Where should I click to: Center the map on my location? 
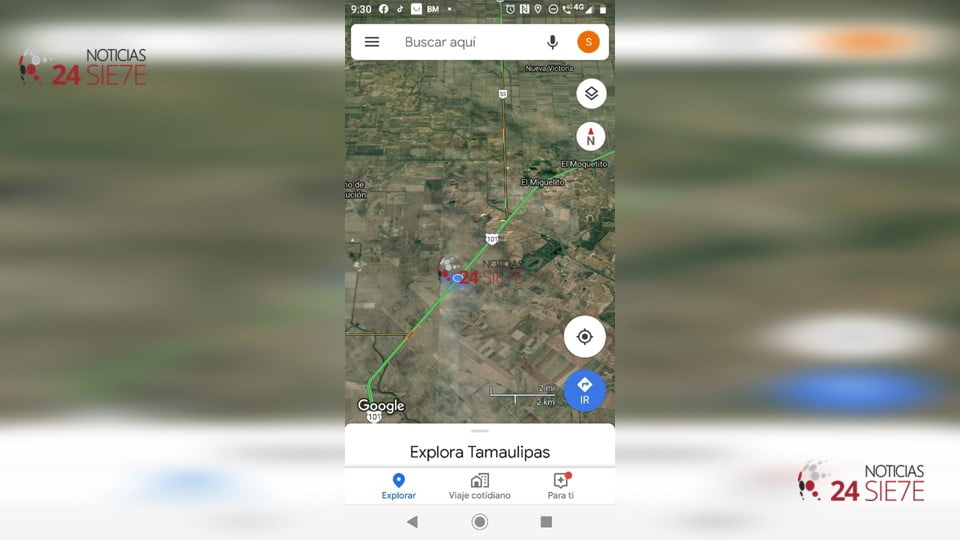[x=585, y=337]
